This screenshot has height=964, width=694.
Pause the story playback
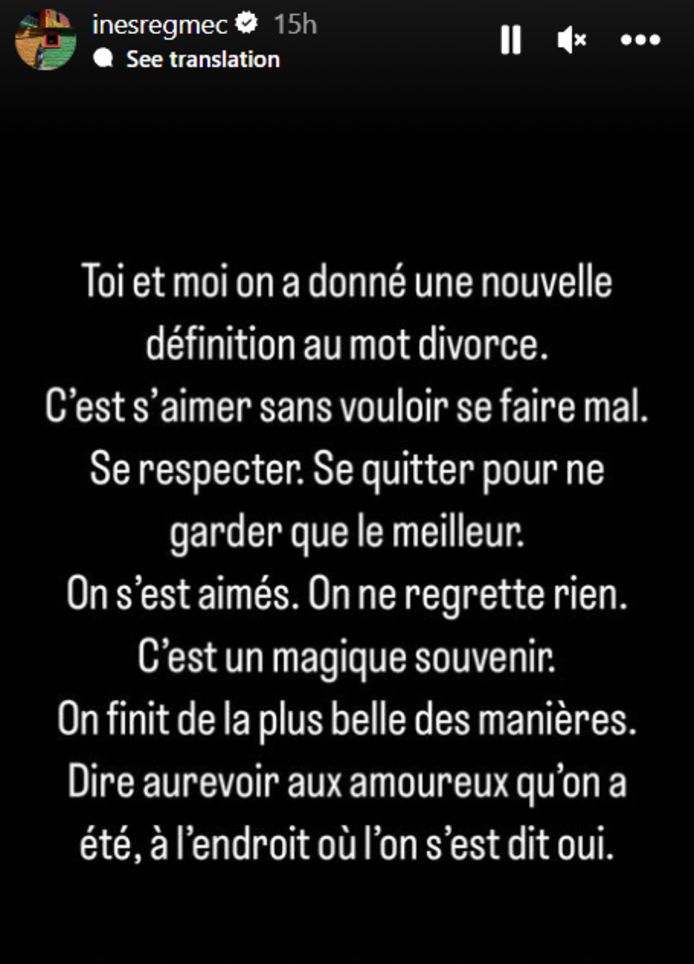pyautogui.click(x=511, y=40)
